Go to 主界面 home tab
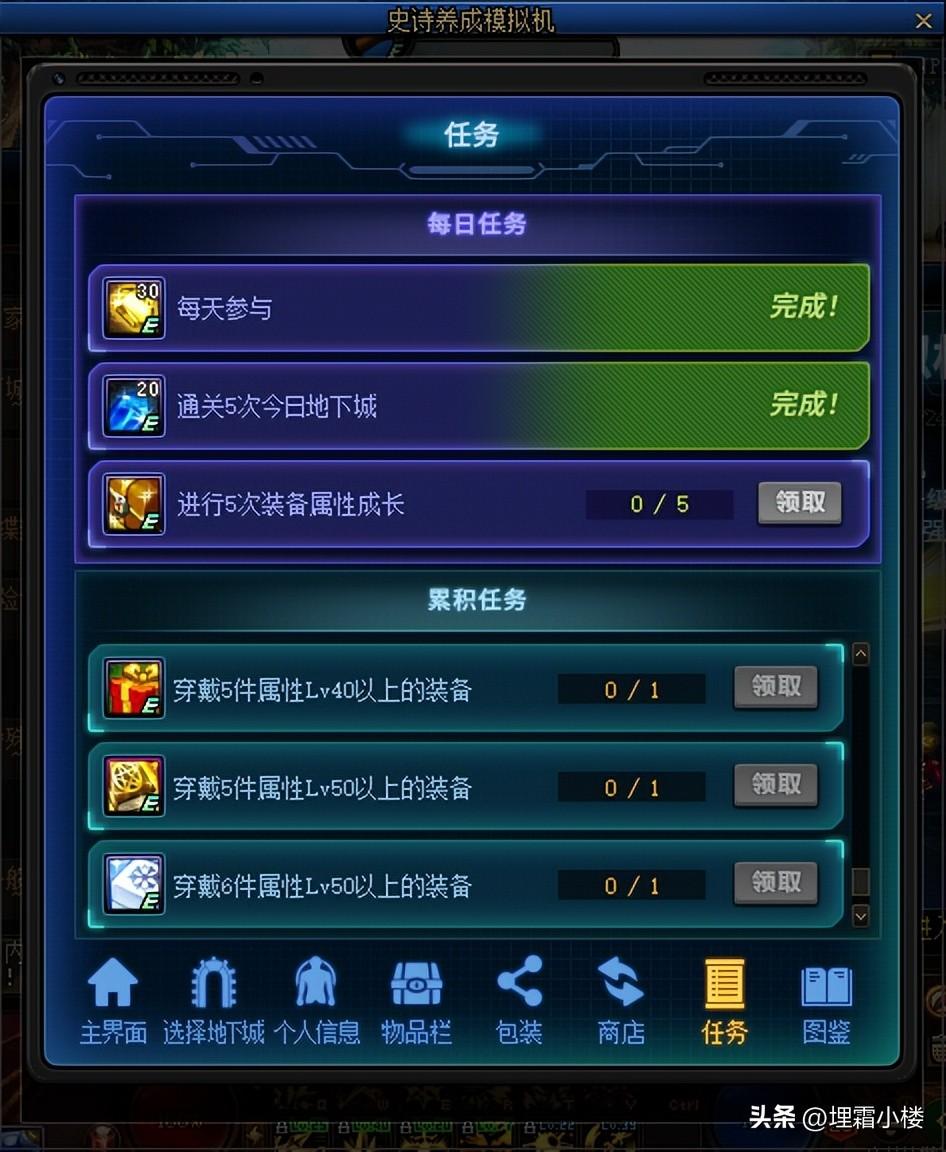The width and height of the screenshot is (946, 1152). click(x=112, y=1000)
